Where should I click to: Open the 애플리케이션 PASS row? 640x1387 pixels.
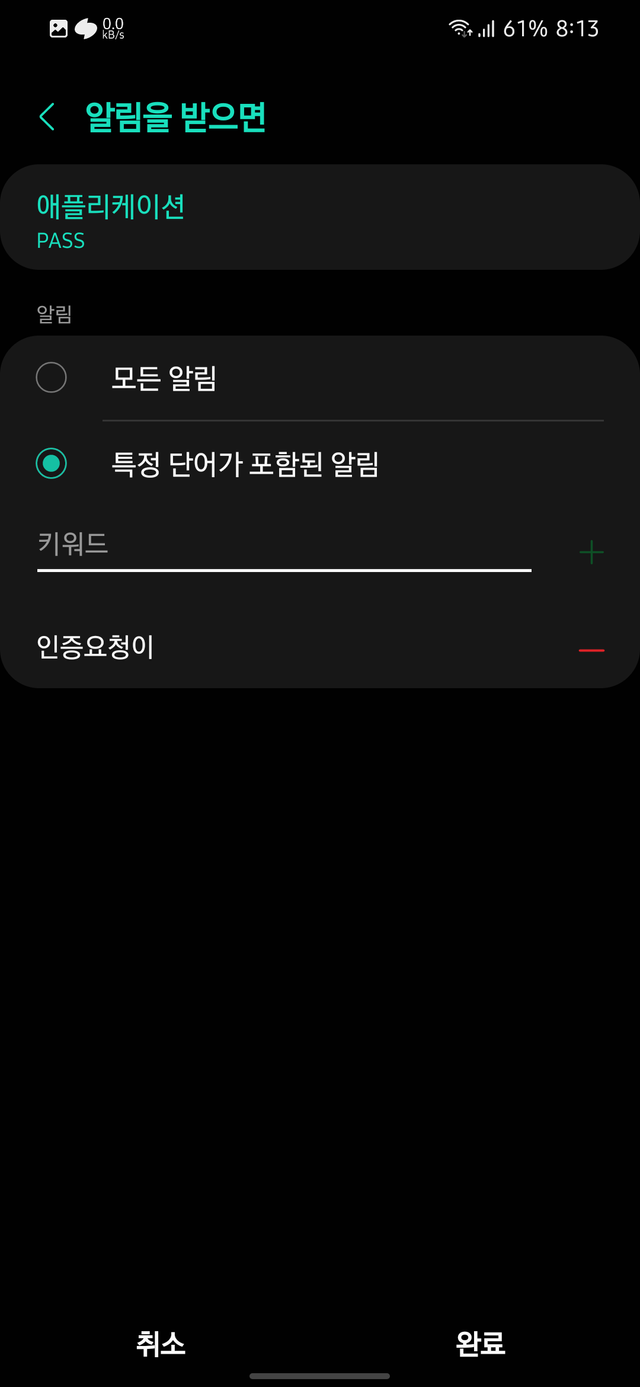(x=320, y=218)
